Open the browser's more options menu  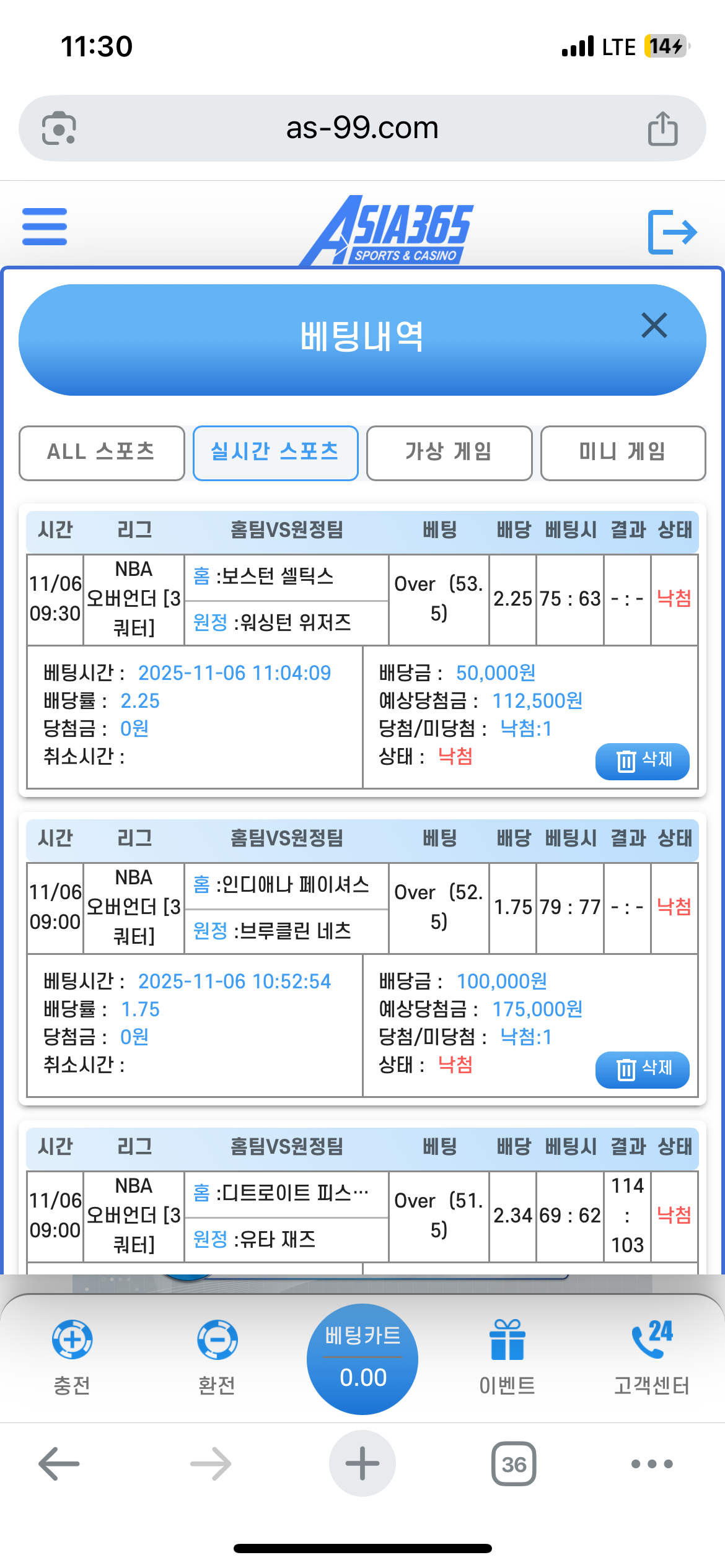coord(651,1463)
